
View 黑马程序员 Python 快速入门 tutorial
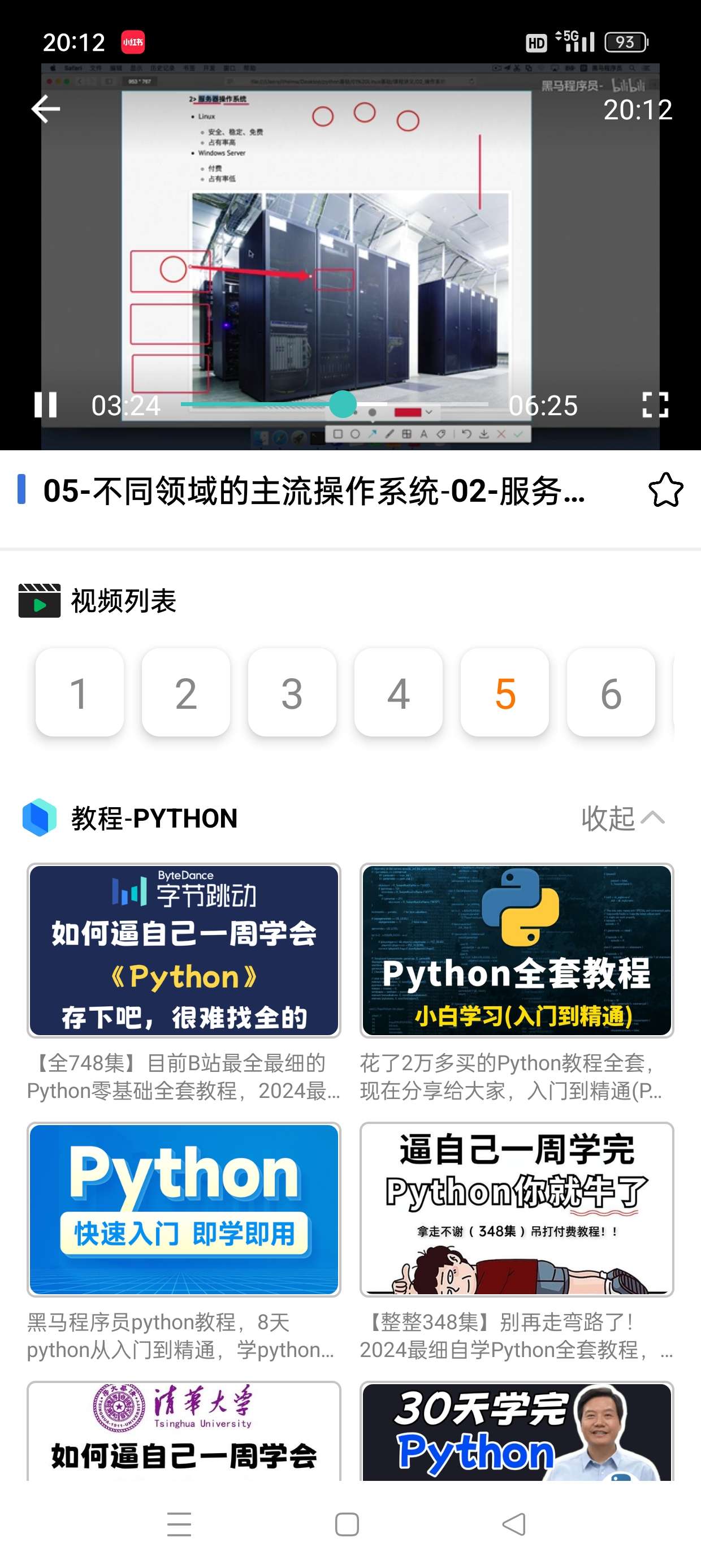pos(184,1209)
